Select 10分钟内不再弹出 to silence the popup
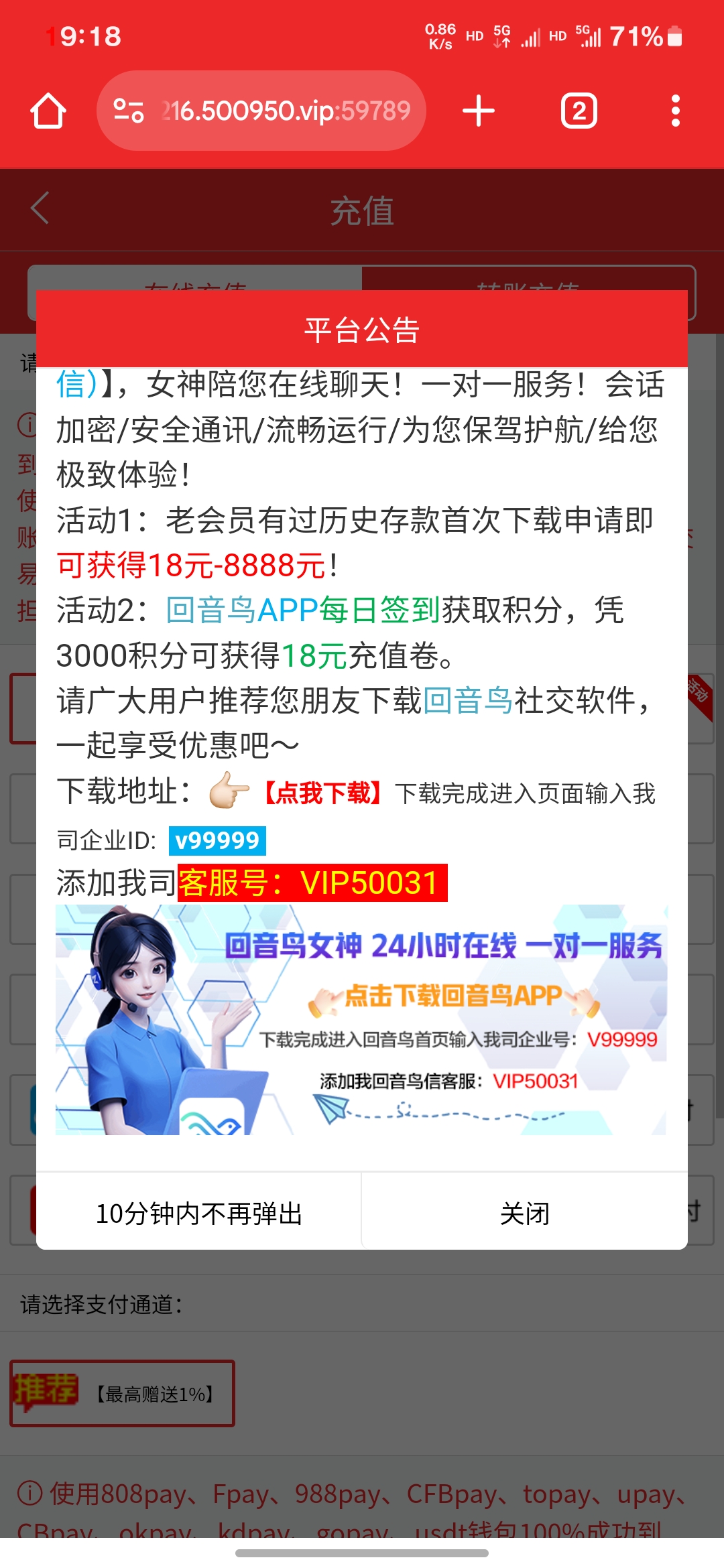This screenshot has width=724, height=1568. click(199, 1213)
